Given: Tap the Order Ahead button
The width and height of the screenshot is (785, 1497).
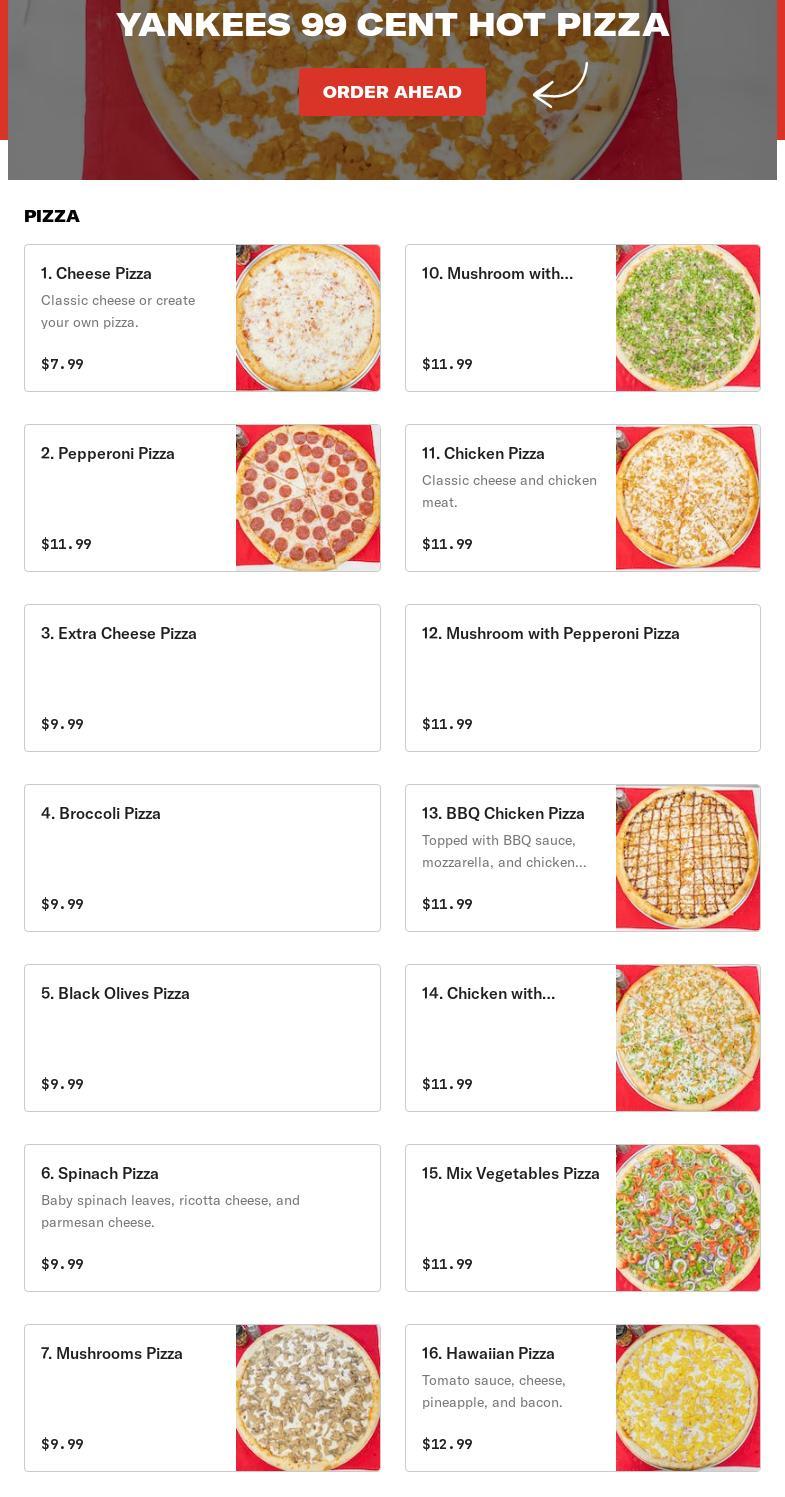Looking at the screenshot, I should [392, 92].
